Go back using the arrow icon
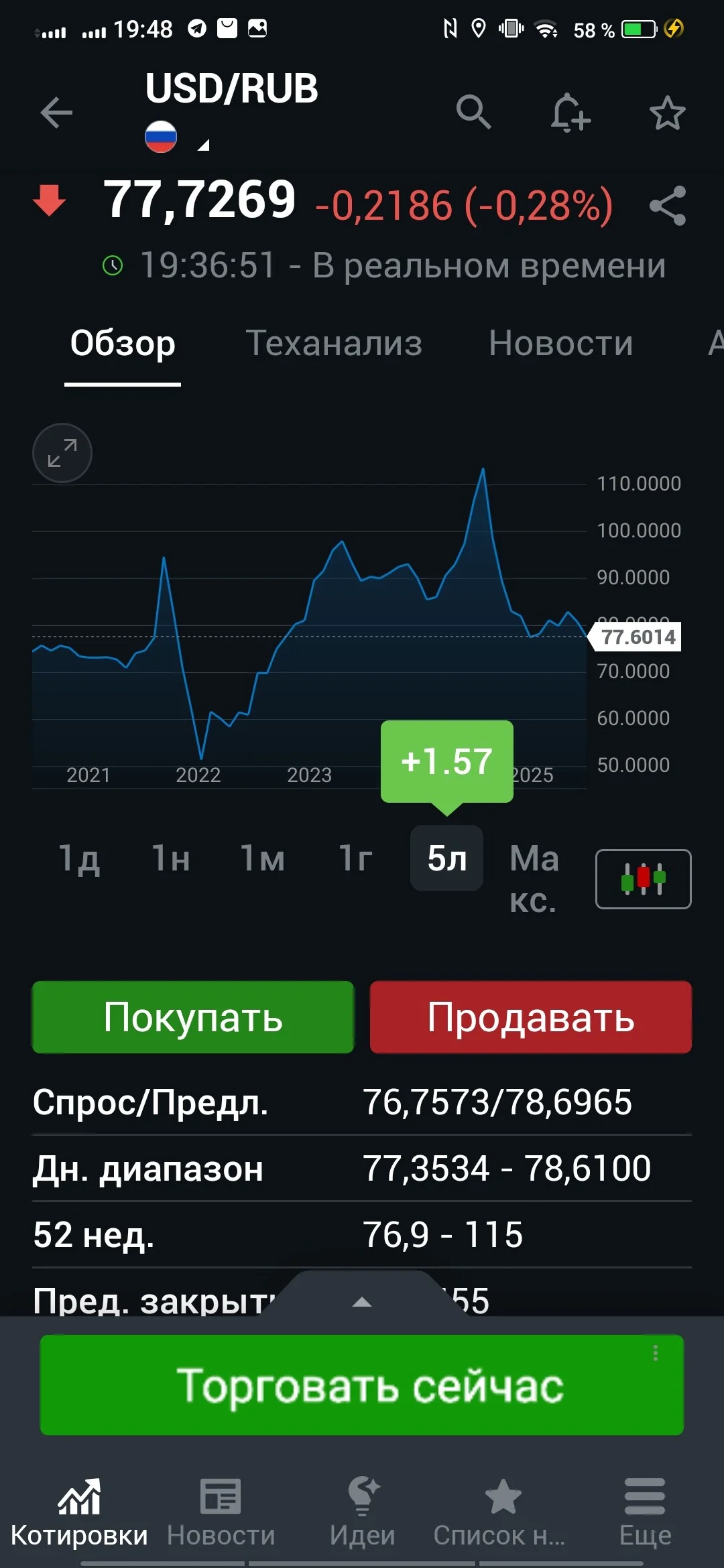This screenshot has height=1568, width=724. click(56, 112)
